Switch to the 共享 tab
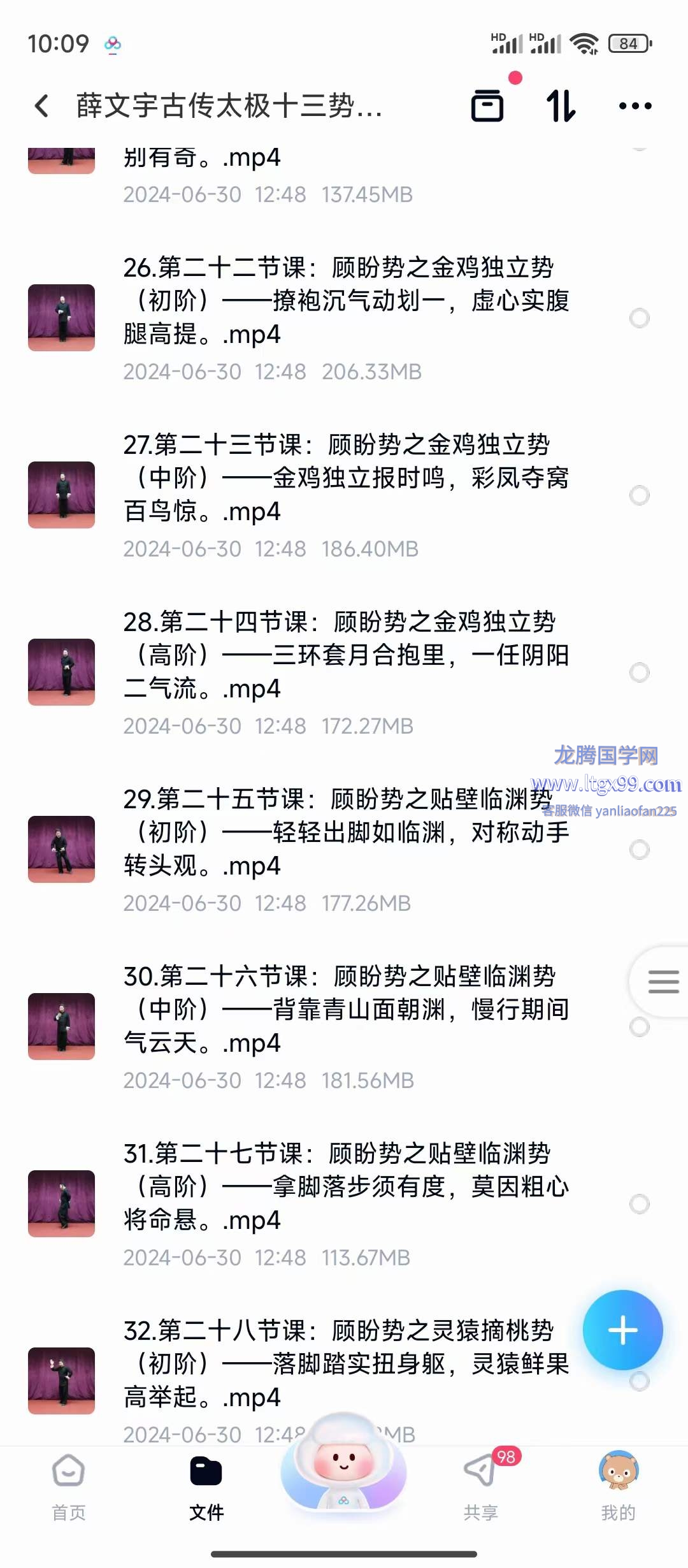Screen dimensions: 688x1568 click(x=481, y=1486)
